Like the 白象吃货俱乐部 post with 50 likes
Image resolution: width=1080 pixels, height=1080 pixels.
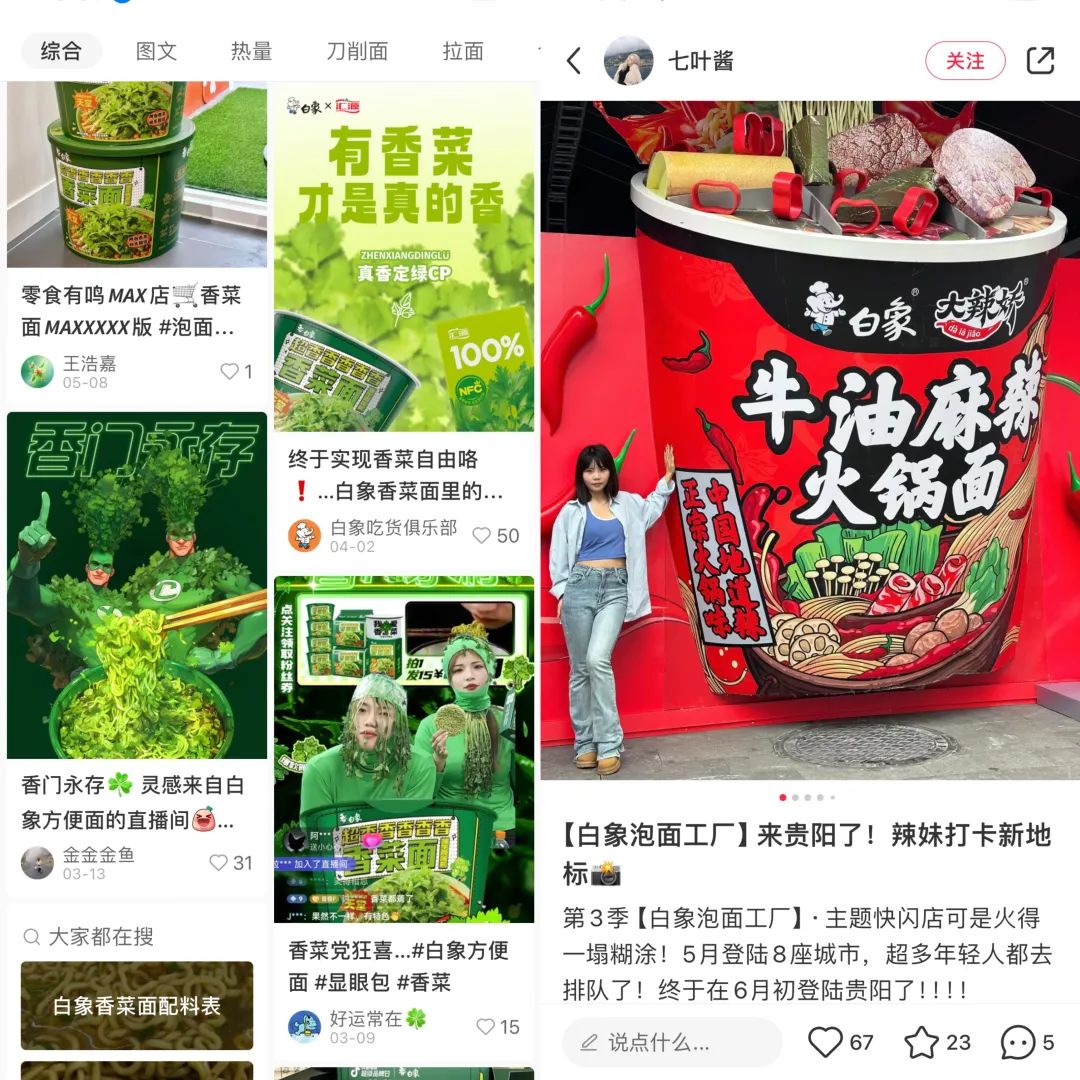pos(482,536)
